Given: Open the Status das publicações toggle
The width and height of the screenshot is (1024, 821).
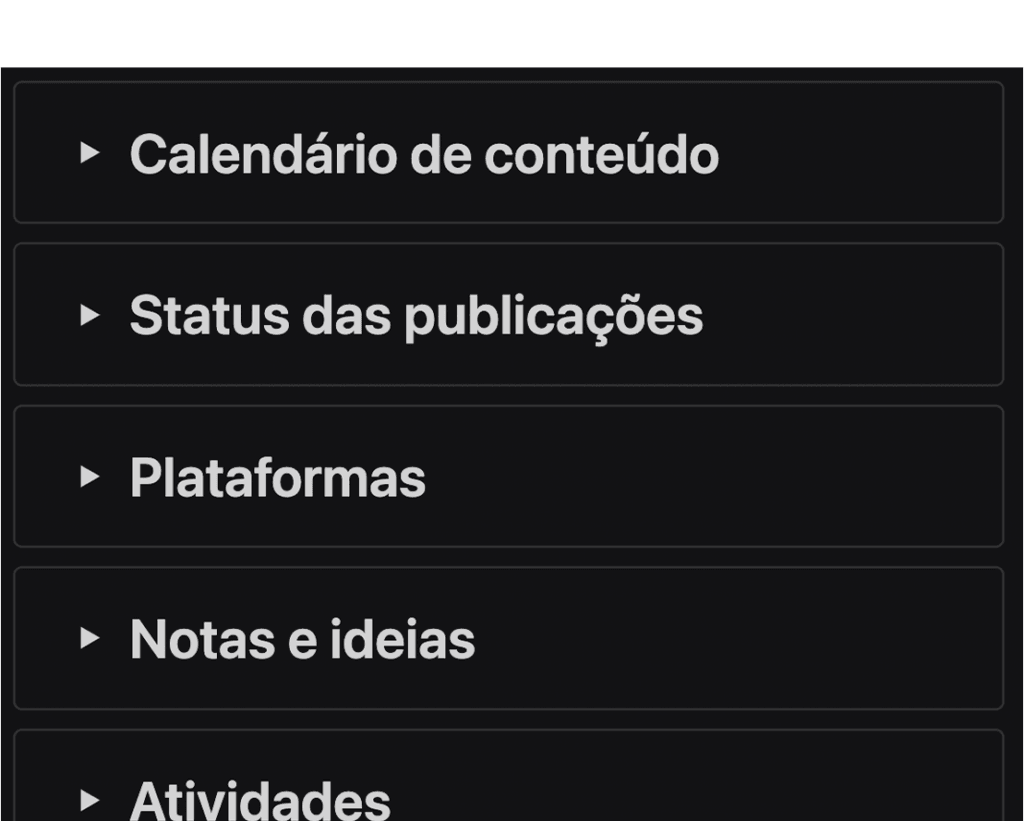Looking at the screenshot, I should (90, 315).
